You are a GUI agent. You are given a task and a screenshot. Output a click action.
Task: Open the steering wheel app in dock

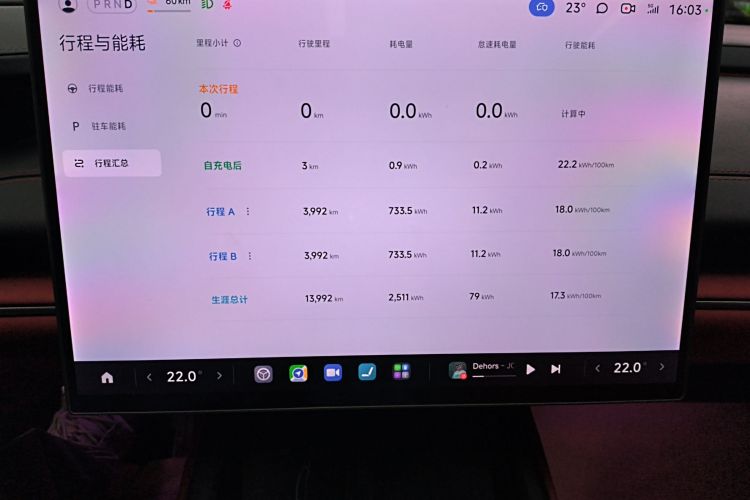(x=263, y=374)
